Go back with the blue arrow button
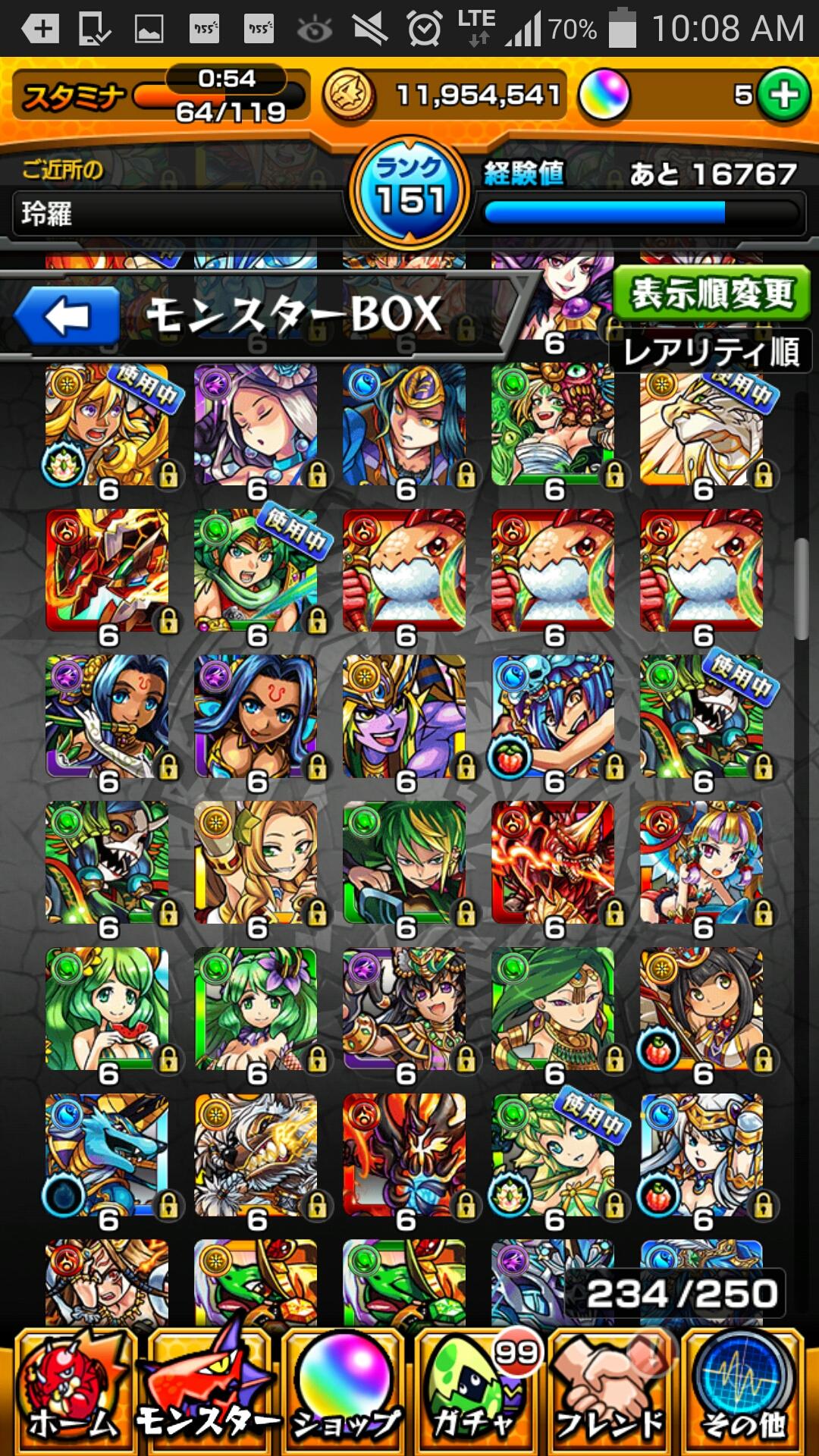 (x=67, y=315)
